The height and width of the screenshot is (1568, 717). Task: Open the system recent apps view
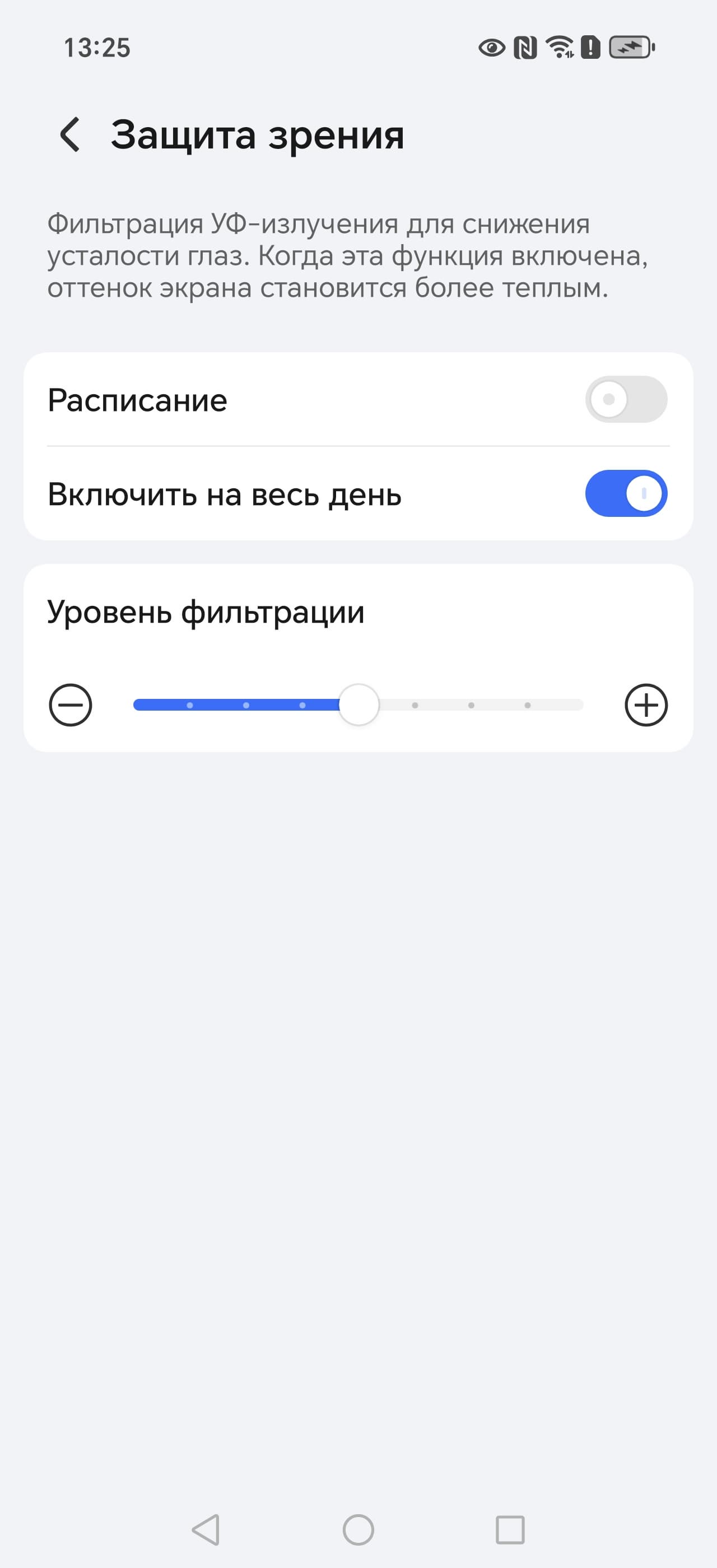[x=510, y=1529]
